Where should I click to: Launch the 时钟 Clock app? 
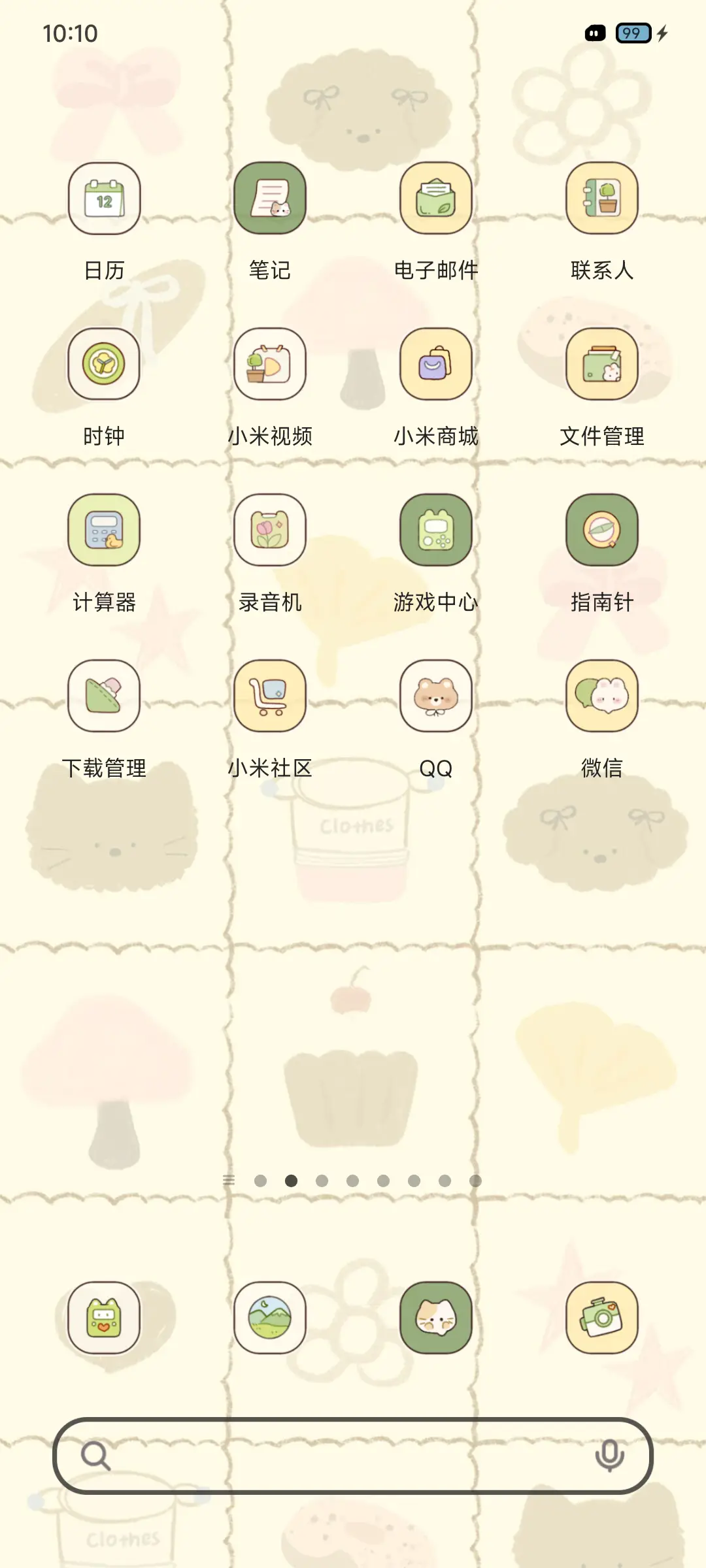[x=105, y=364]
